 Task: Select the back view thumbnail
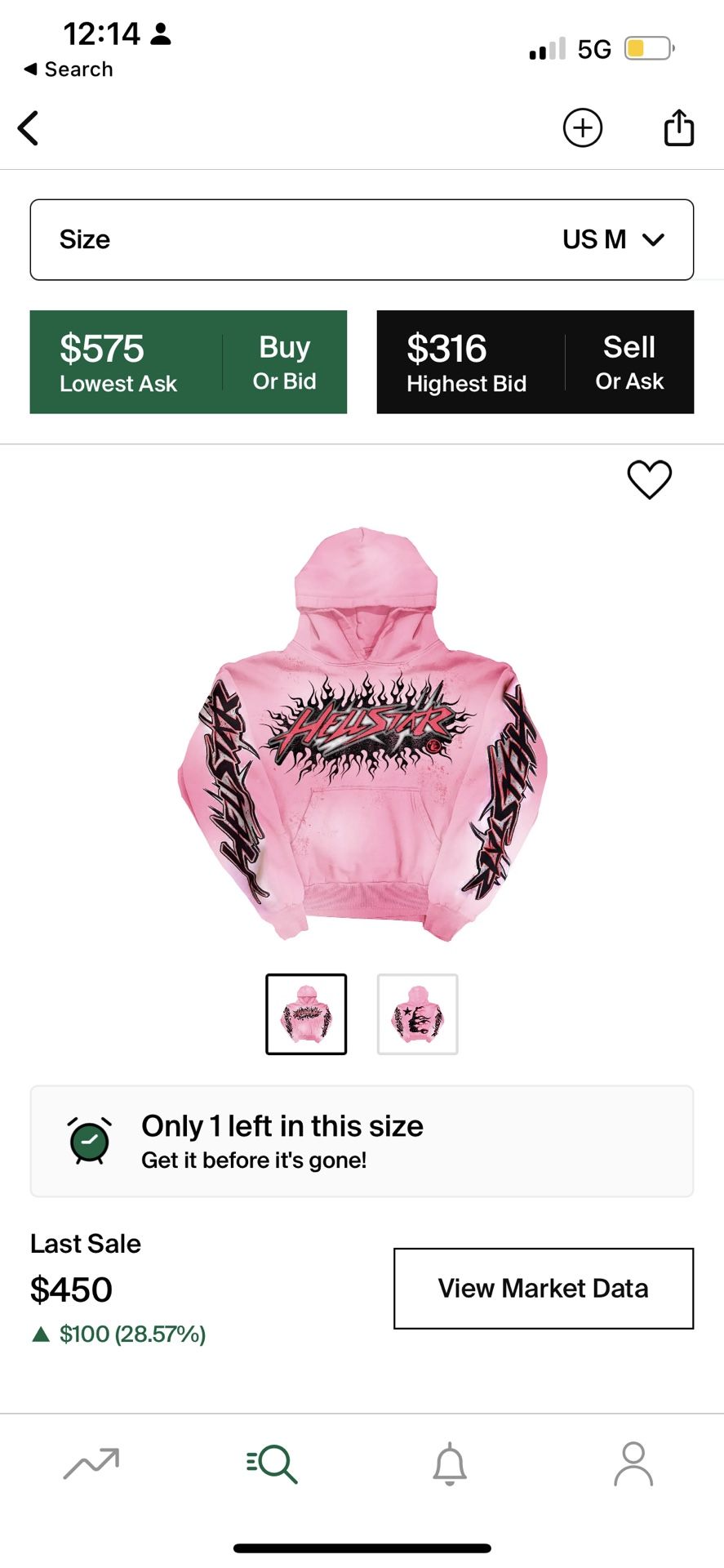tap(417, 1014)
